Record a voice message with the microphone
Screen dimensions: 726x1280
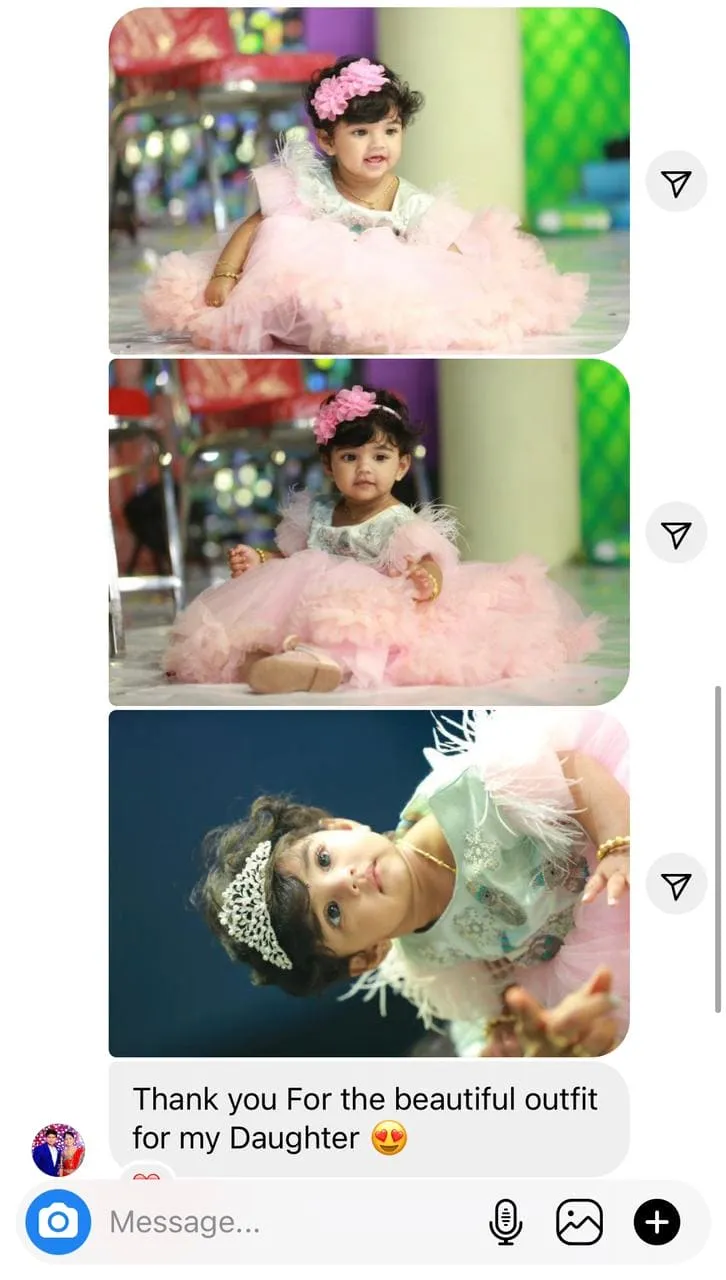point(506,1222)
